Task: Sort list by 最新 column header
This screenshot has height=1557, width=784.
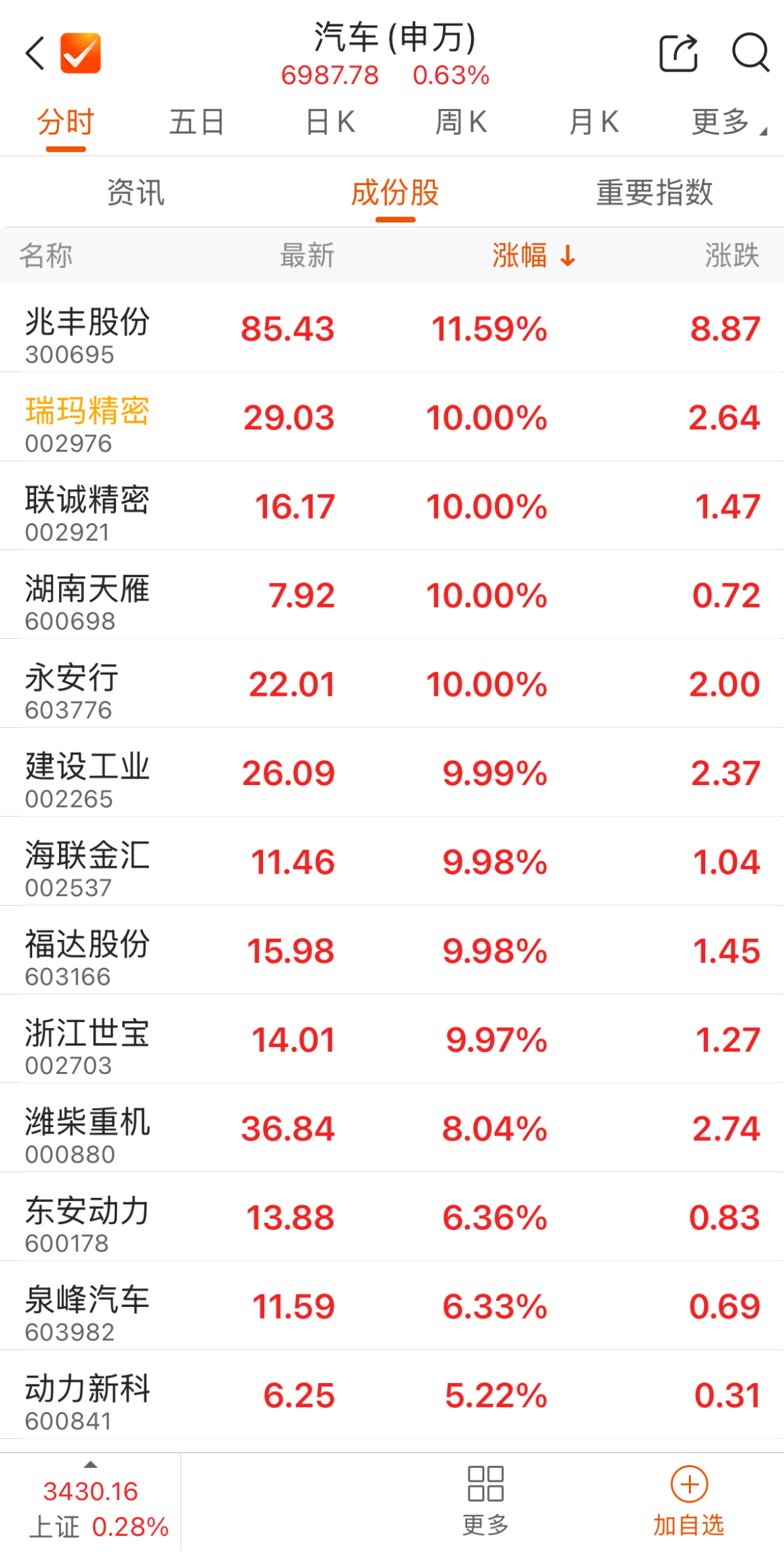Action: coord(307,255)
